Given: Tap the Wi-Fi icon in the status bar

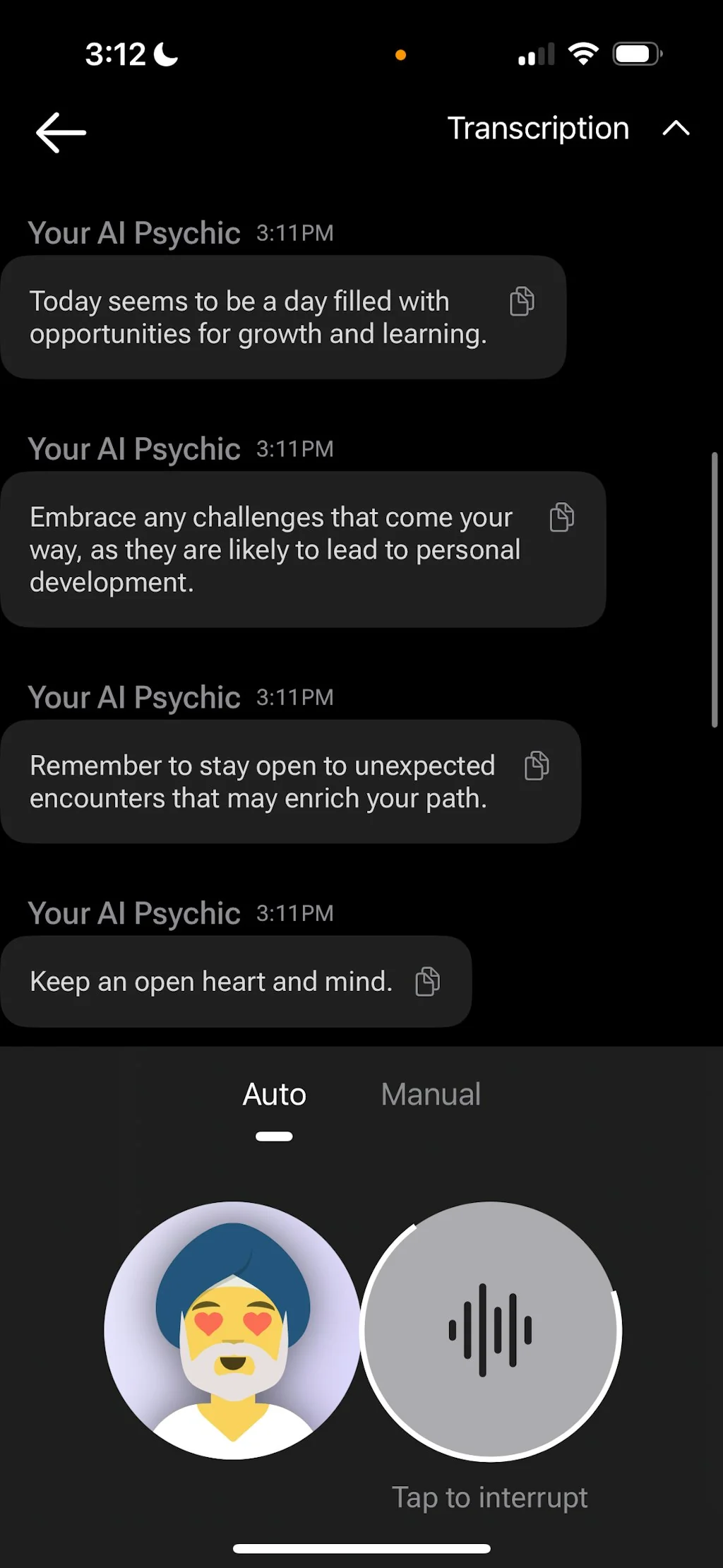Looking at the screenshot, I should click(x=583, y=52).
